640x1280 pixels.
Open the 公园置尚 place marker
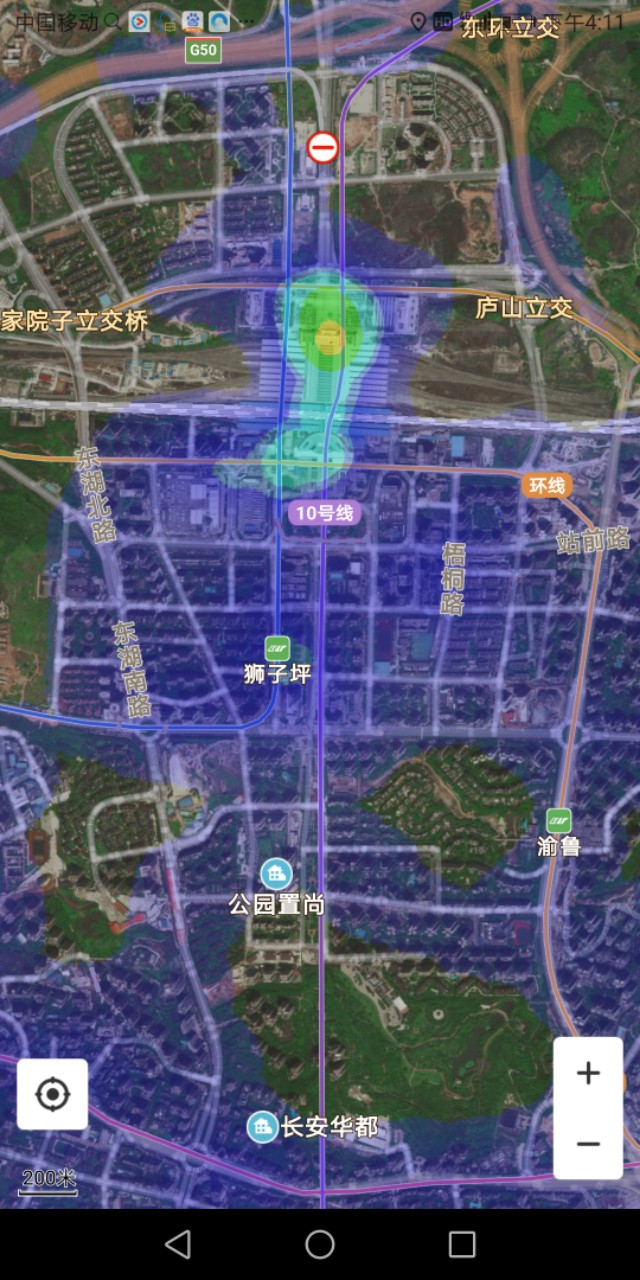276,874
